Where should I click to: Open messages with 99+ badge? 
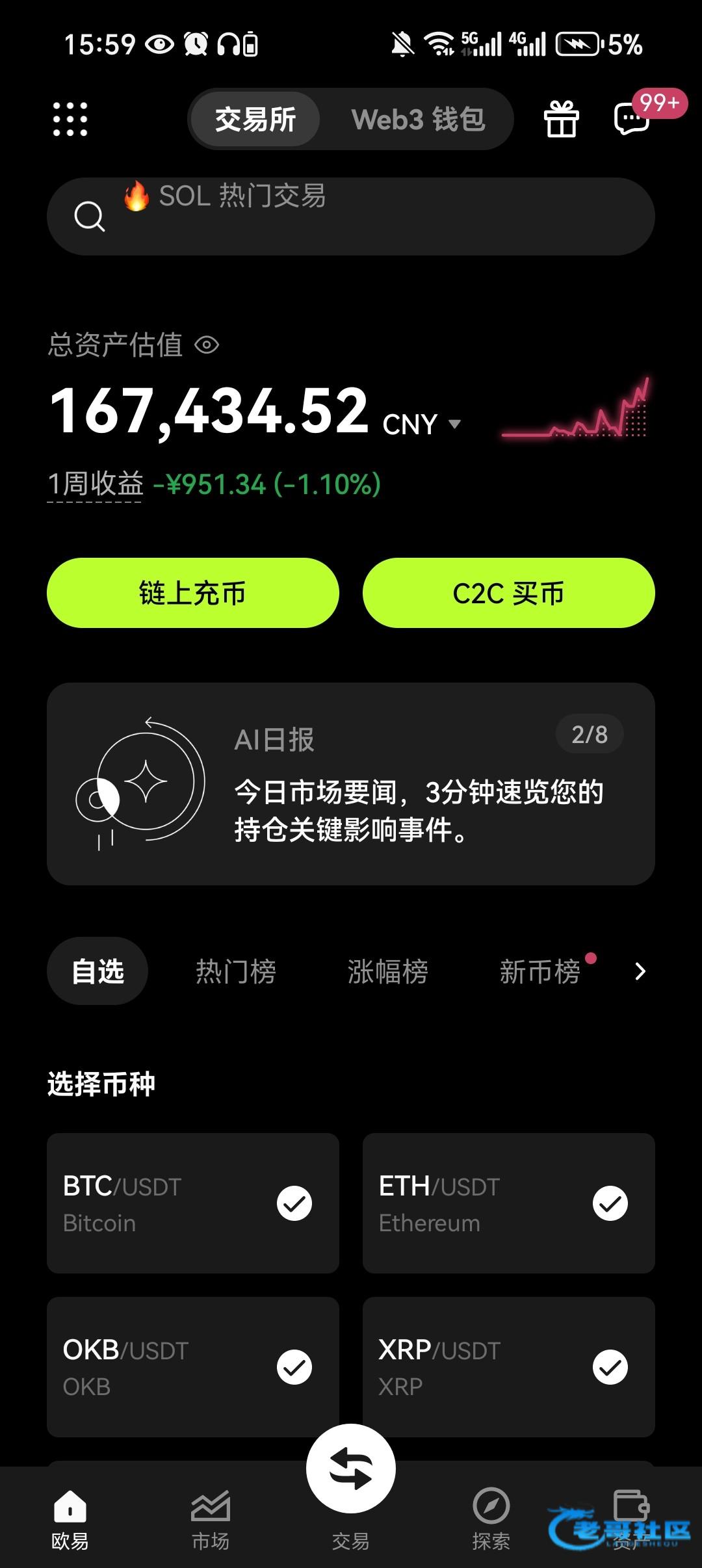[632, 118]
